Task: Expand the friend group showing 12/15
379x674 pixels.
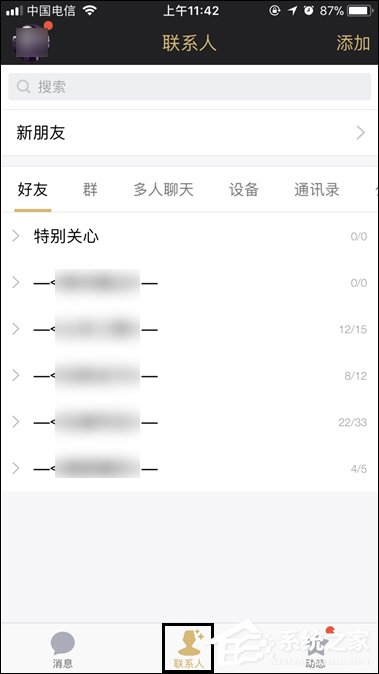Action: click(x=190, y=329)
